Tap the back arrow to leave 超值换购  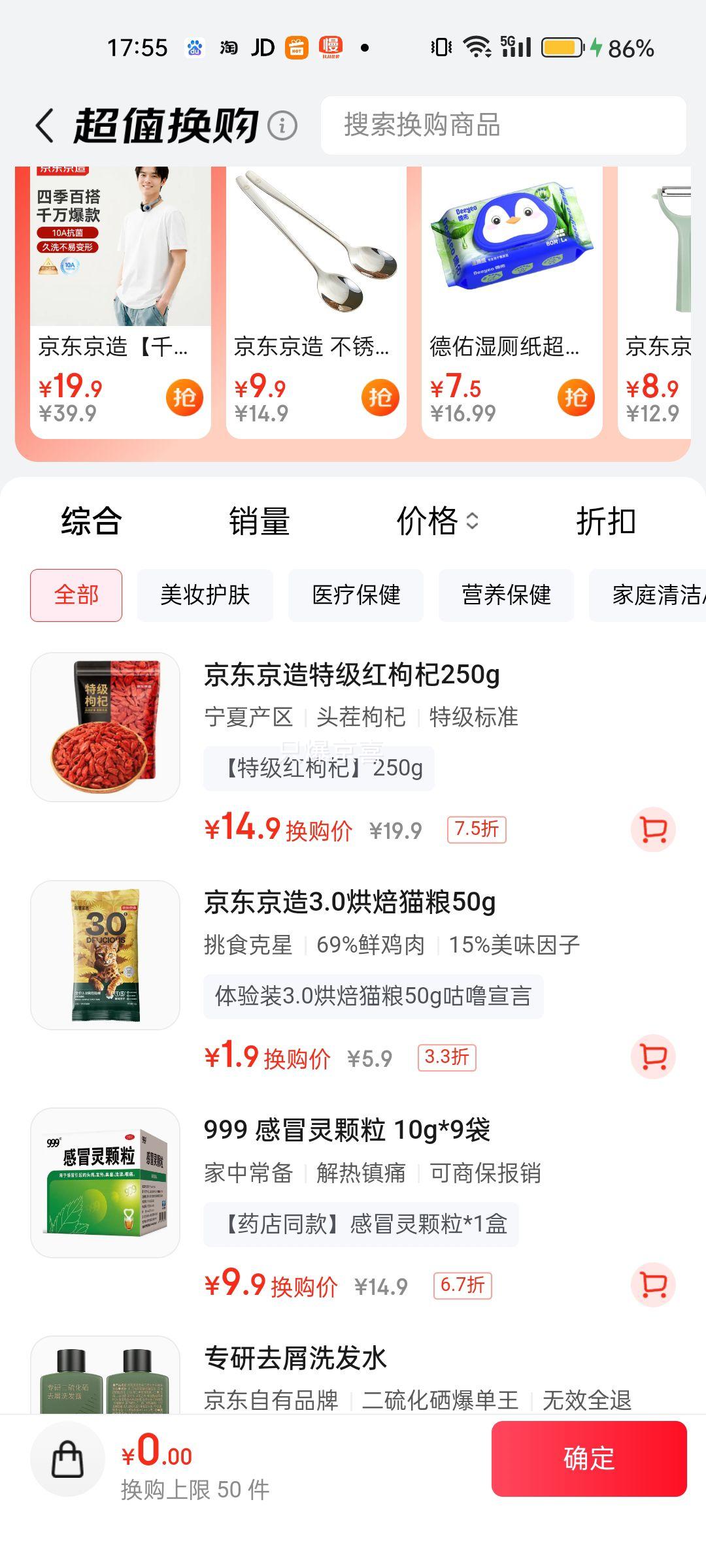43,125
